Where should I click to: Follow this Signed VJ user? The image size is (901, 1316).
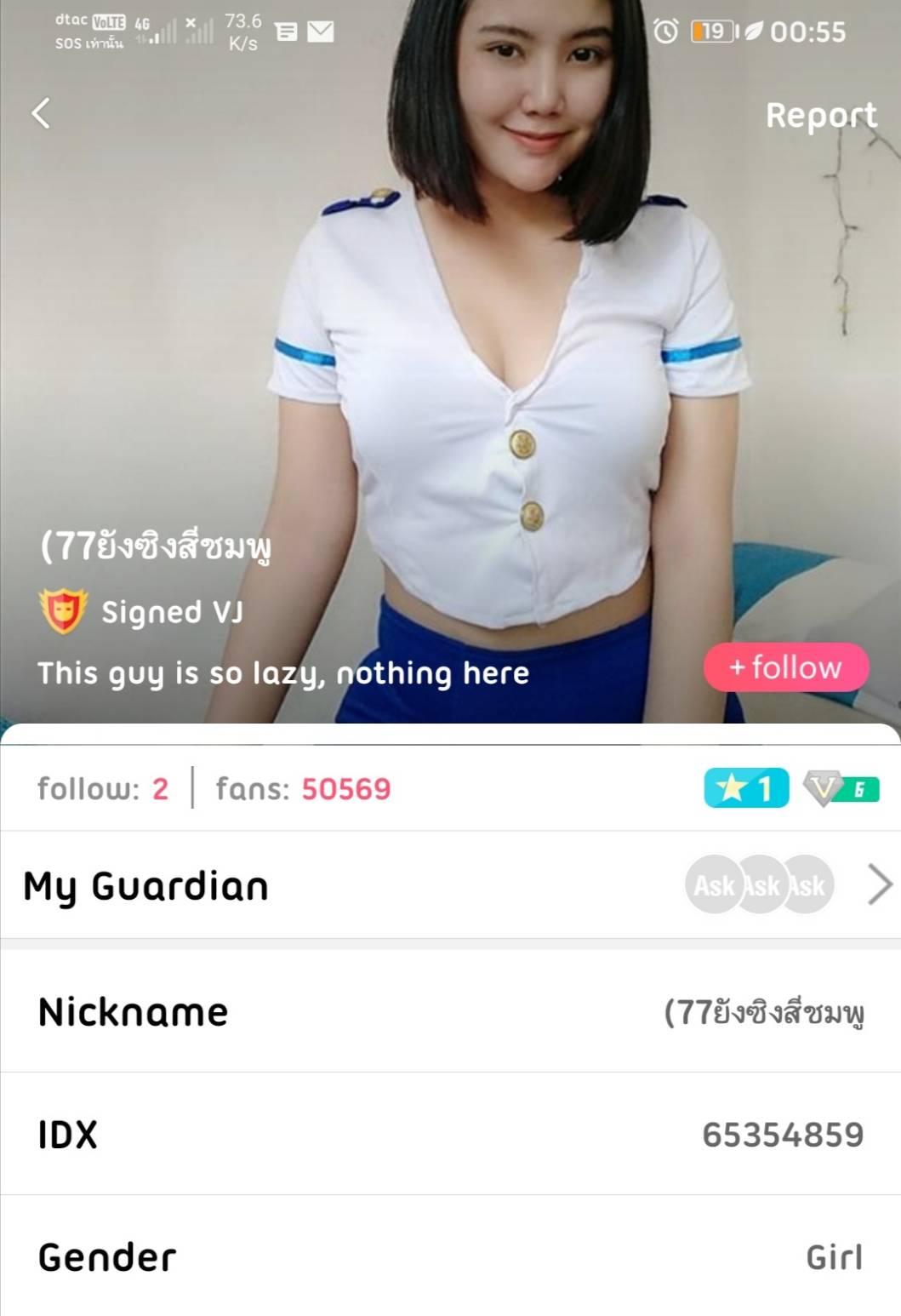point(785,667)
